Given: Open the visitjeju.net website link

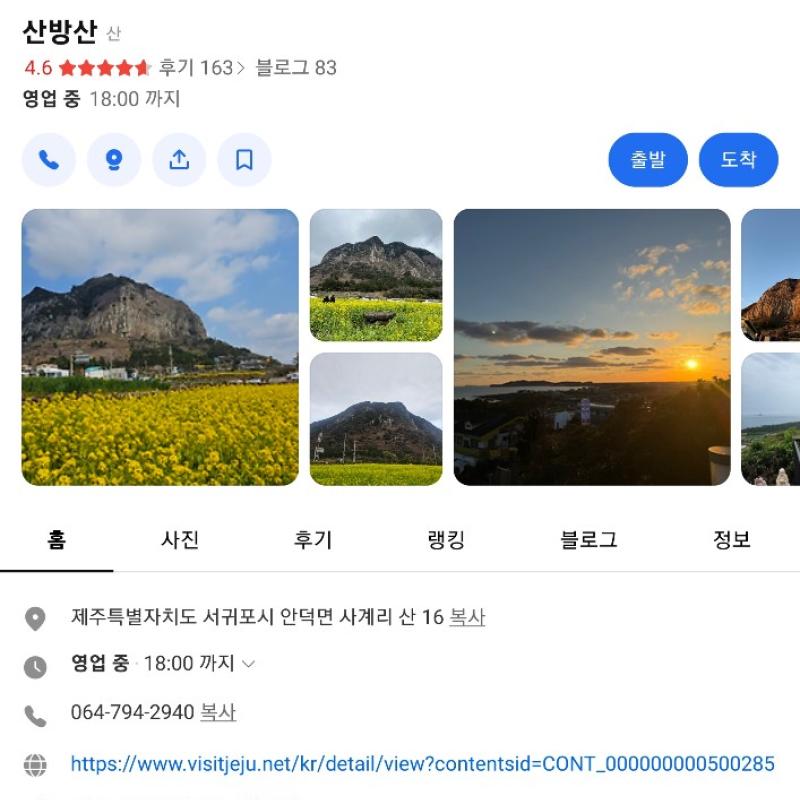Looking at the screenshot, I should point(422,764).
